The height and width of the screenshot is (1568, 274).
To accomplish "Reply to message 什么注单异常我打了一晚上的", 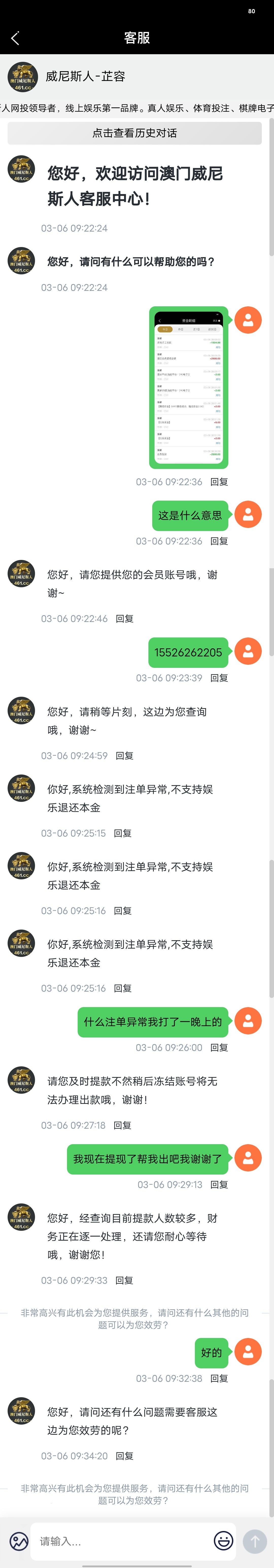I will (x=219, y=1048).
